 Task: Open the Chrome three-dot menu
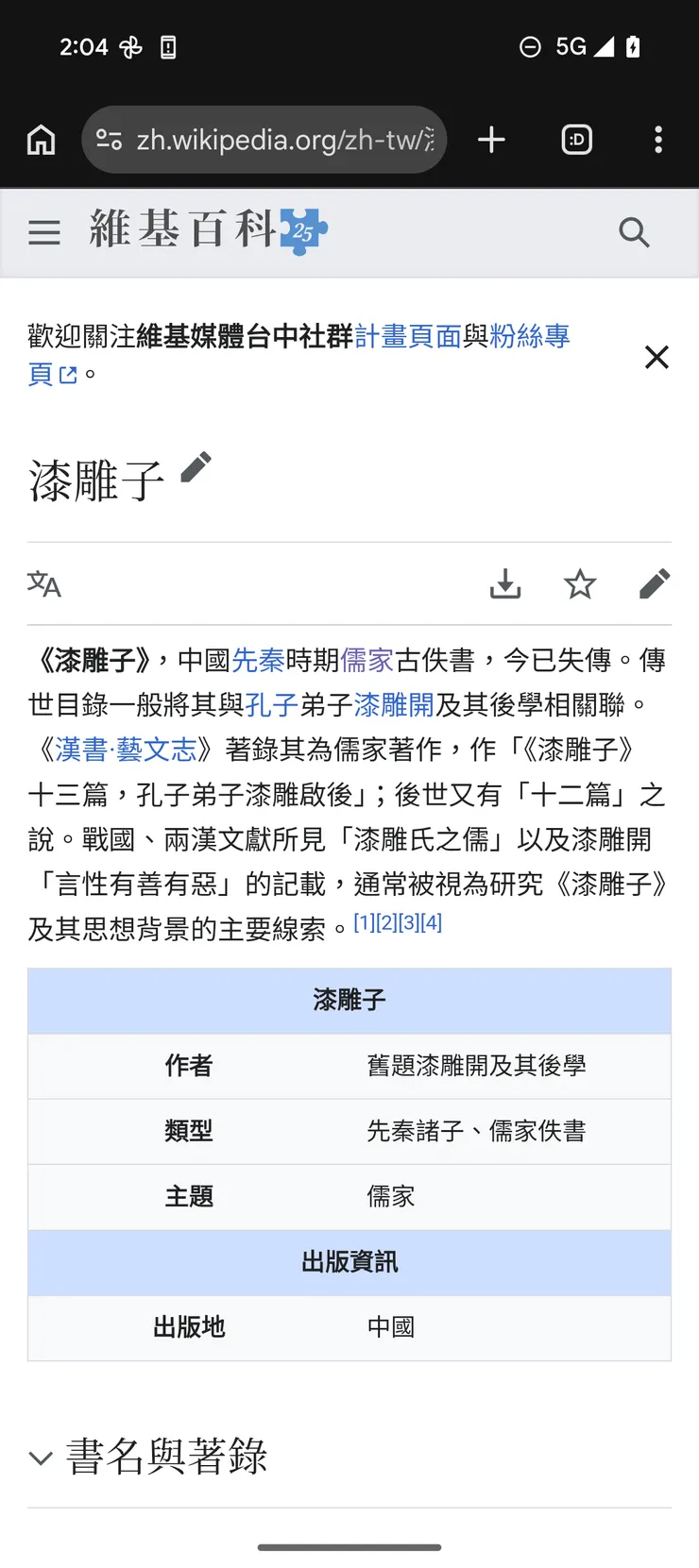(658, 140)
